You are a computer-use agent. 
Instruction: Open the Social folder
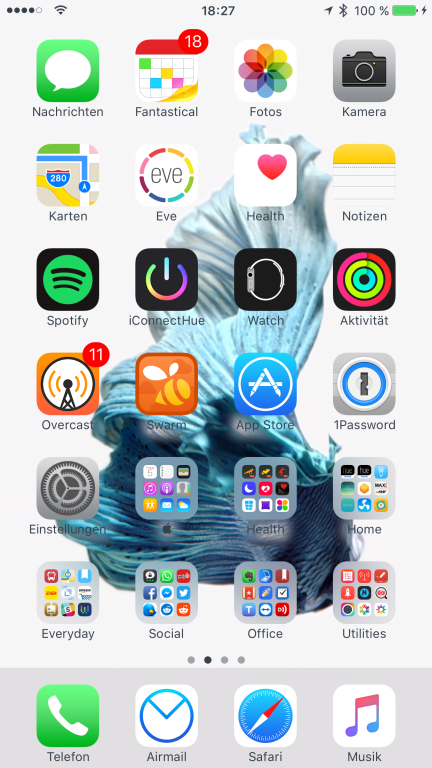click(x=167, y=593)
